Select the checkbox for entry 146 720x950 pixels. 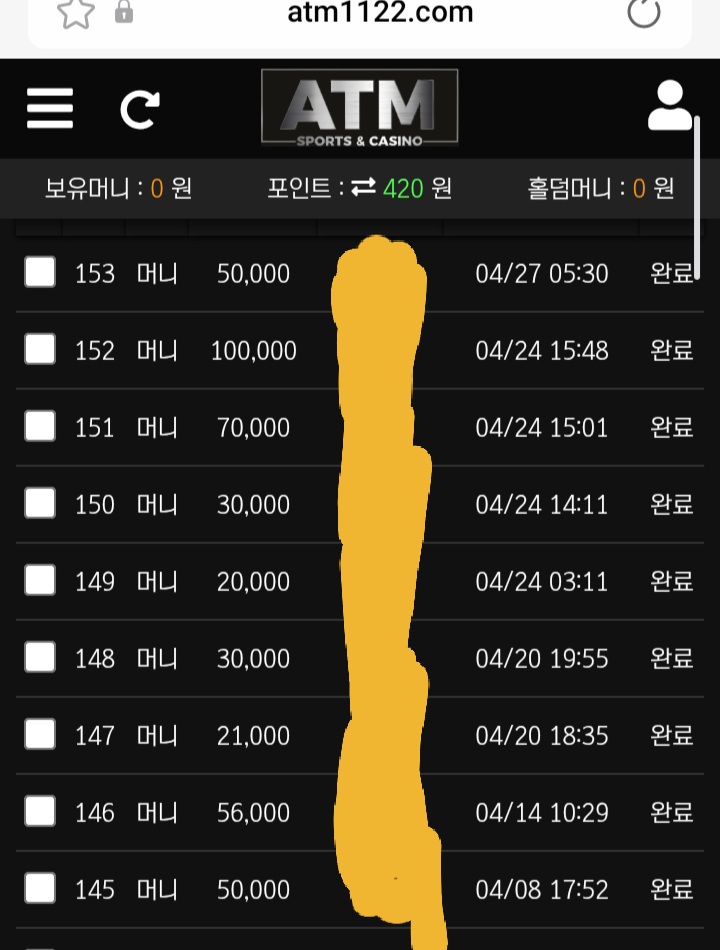pos(40,811)
